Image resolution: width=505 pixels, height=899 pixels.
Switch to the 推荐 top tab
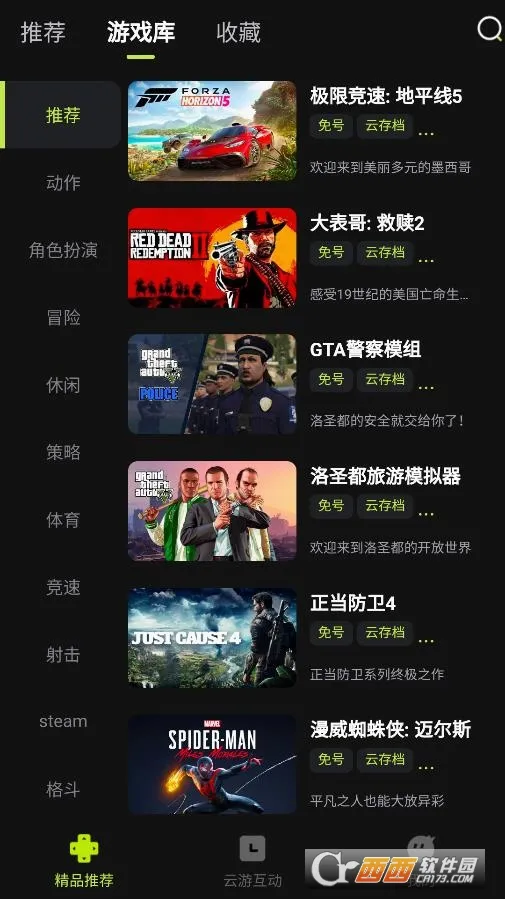(43, 32)
